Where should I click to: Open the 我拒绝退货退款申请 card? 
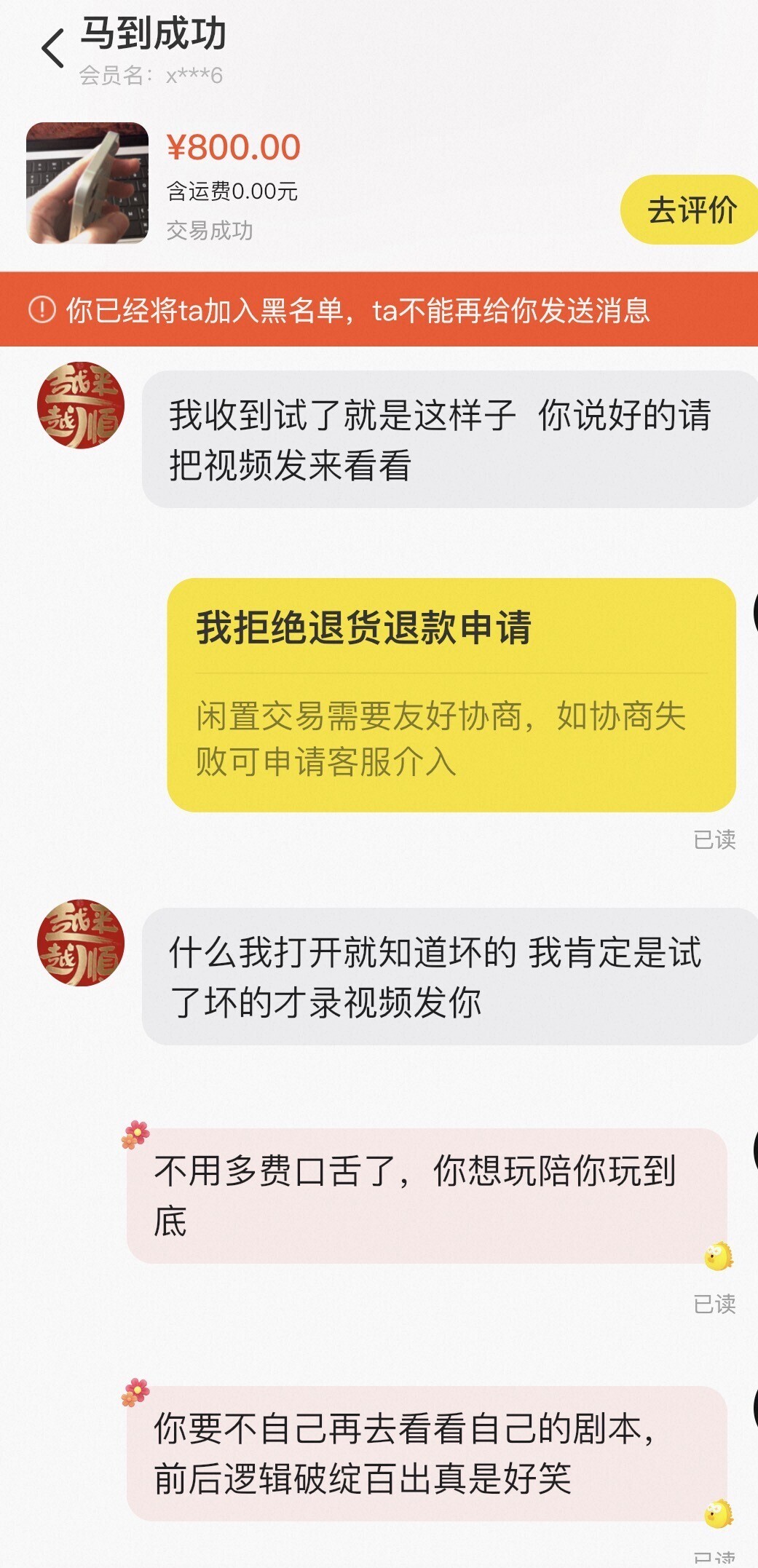[x=451, y=694]
